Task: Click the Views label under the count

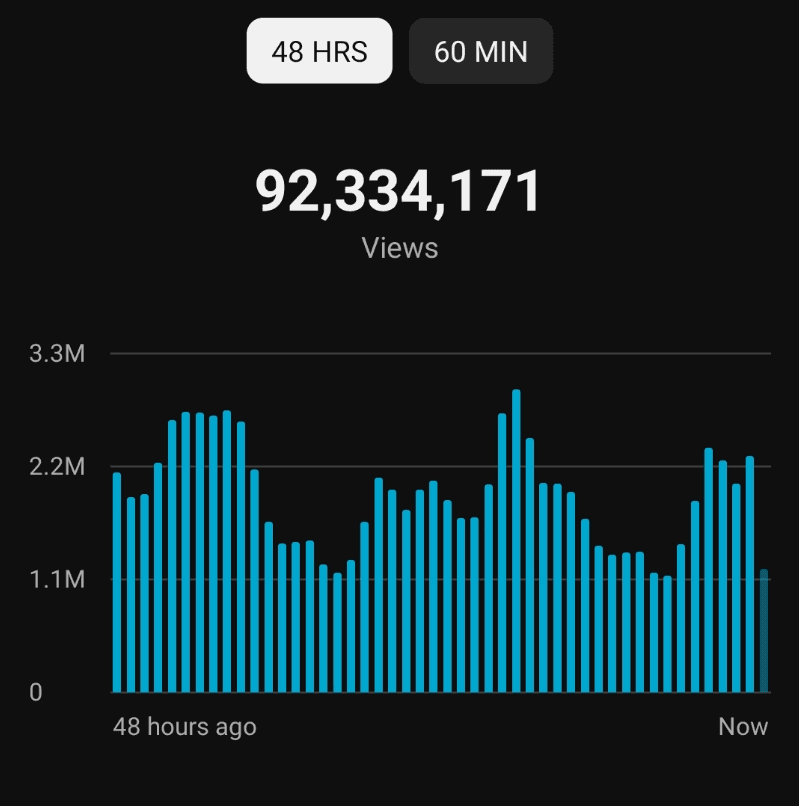Action: [399, 248]
